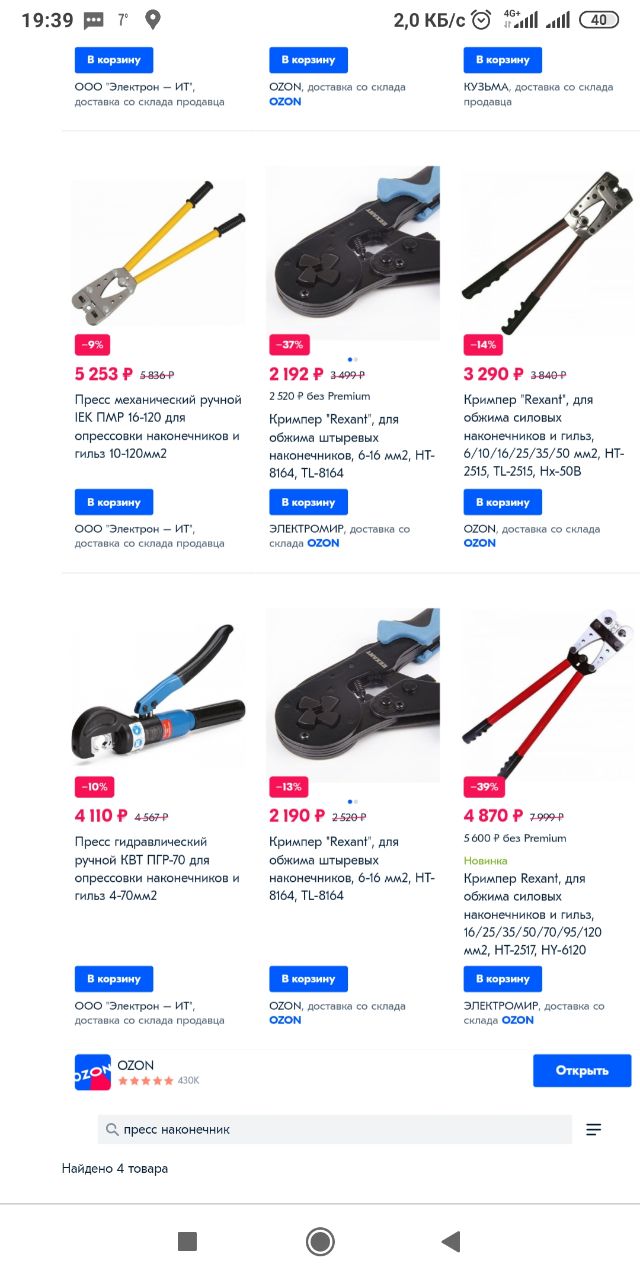Open ЭЛЕКТРОМИР seller under 2 192 ₽ crimper
Screen dimensions: 640x1280
coord(307,528)
